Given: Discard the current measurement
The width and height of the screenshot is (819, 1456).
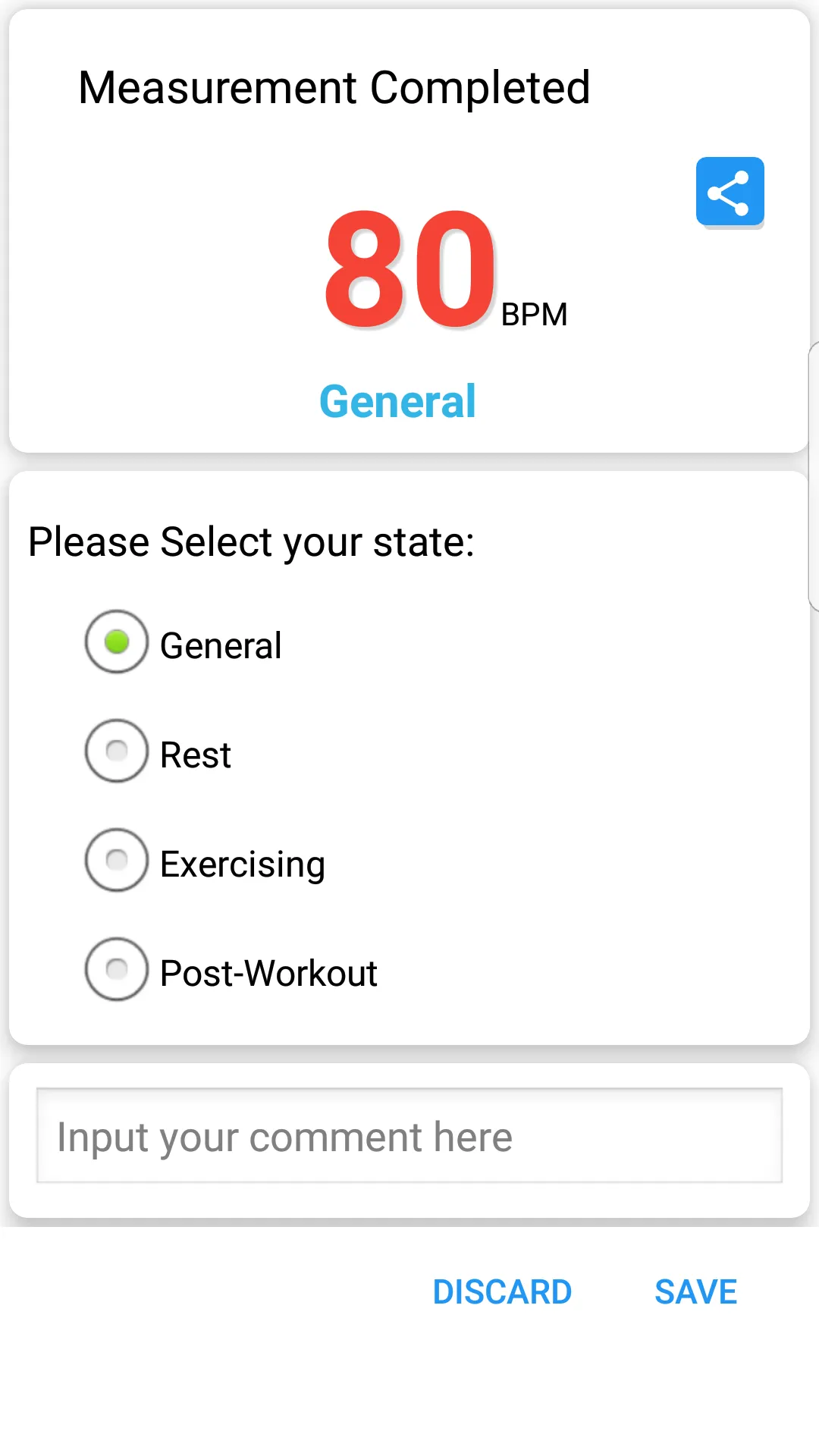Looking at the screenshot, I should pos(502,1291).
